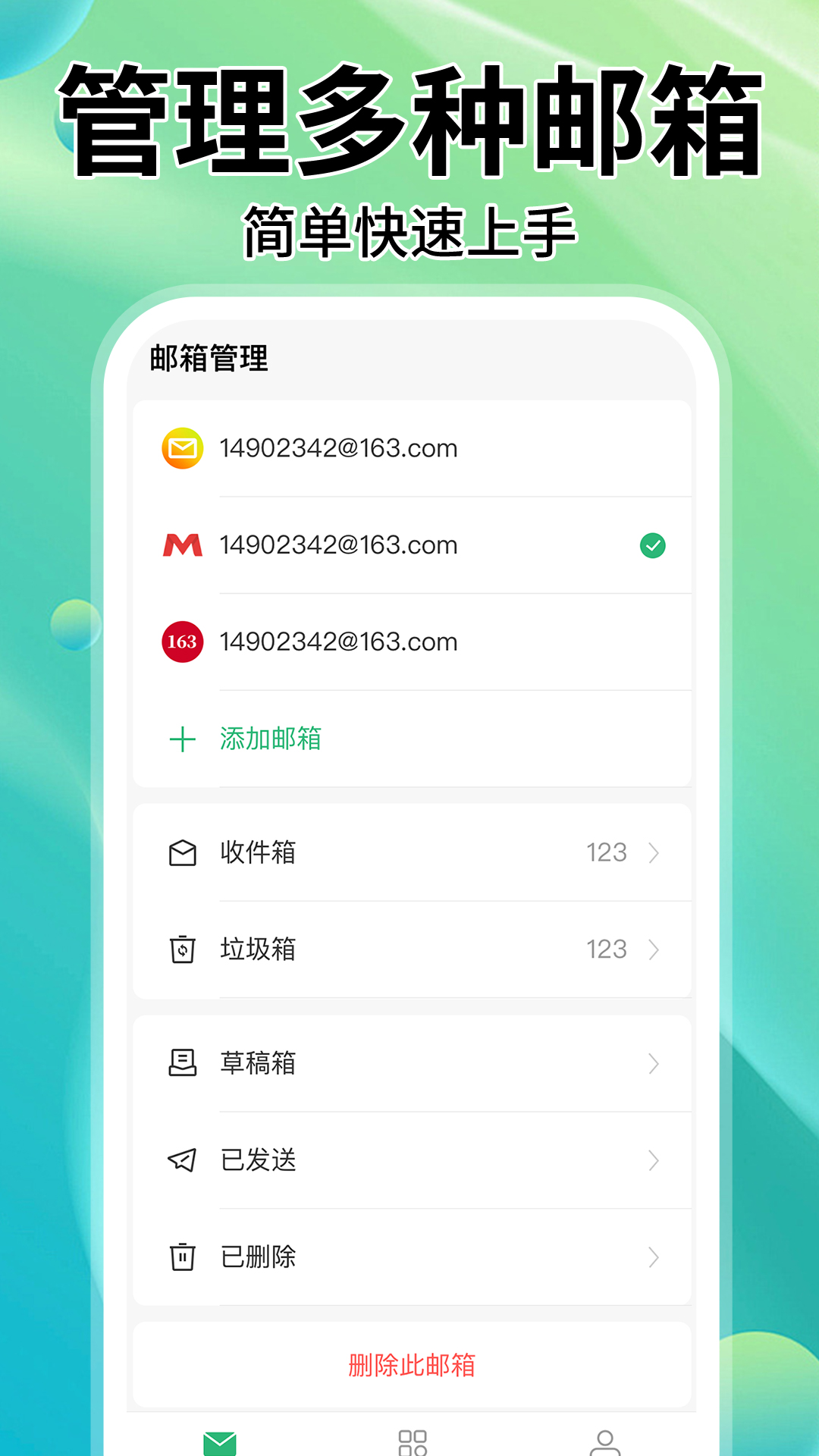This screenshot has width=819, height=1456.
Task: Open the 163 mail account icon
Action: [x=182, y=642]
